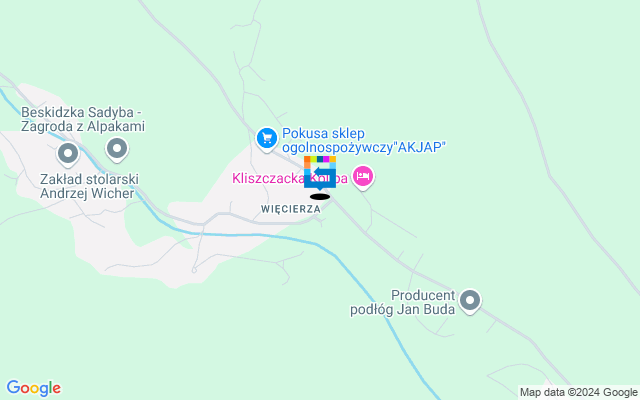Open the Pokusa sklep ogólnospożywczy shop marker
The width and height of the screenshot is (640, 400).
(266, 138)
